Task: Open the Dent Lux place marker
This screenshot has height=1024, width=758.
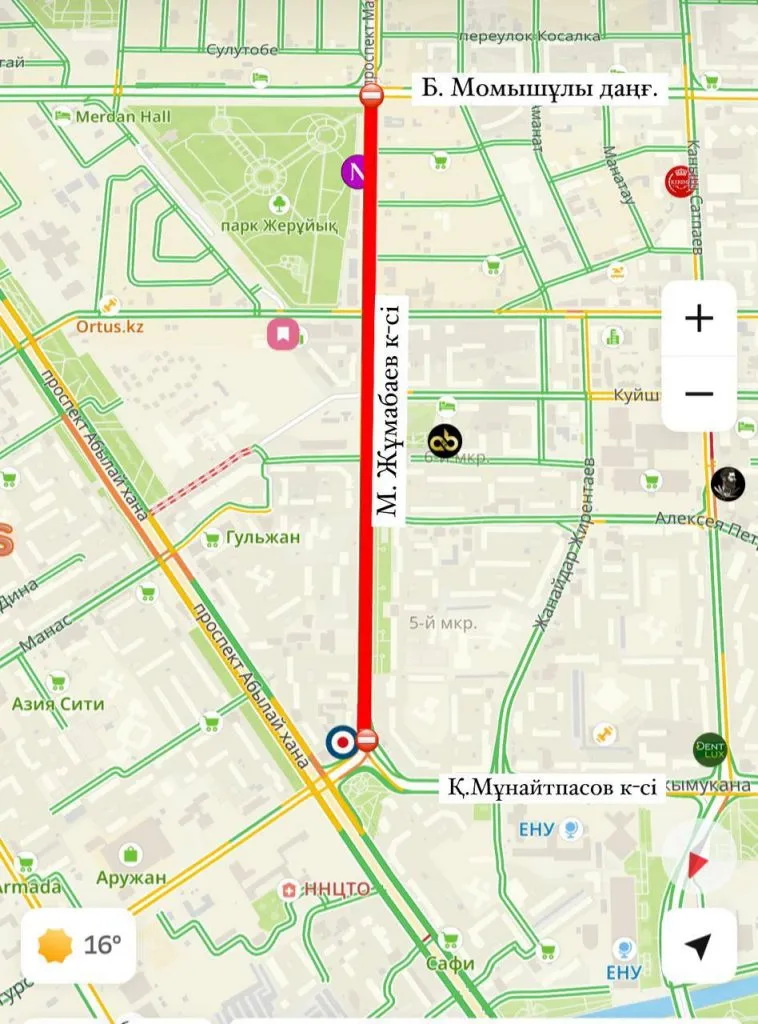Action: click(x=711, y=749)
